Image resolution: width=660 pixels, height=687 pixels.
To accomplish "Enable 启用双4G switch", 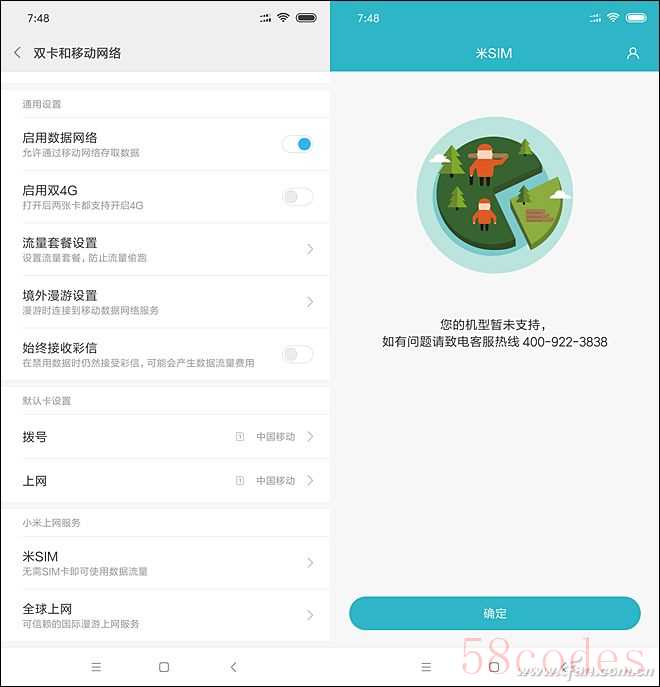I will [x=297, y=197].
